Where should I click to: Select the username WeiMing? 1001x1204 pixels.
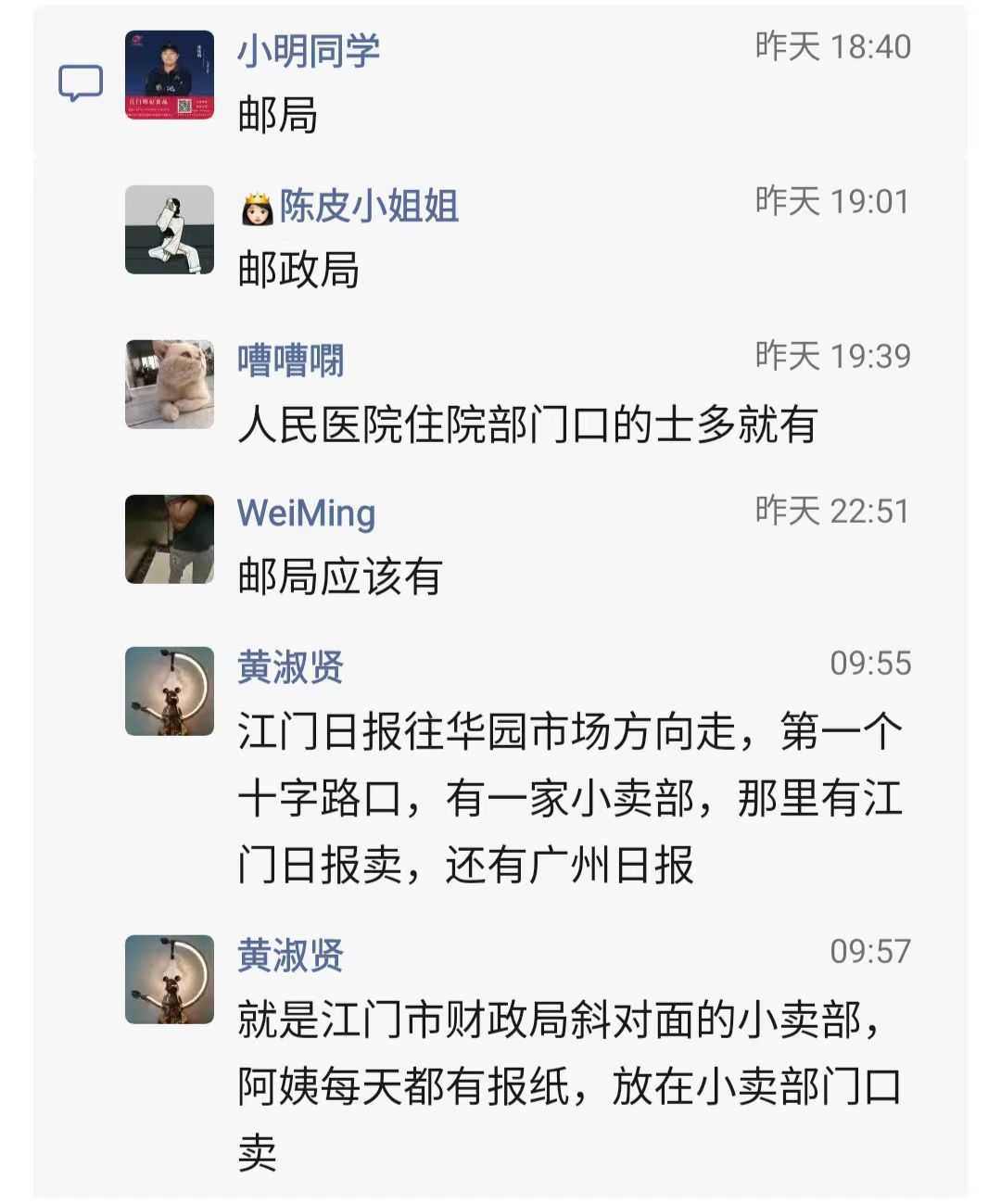[x=306, y=513]
